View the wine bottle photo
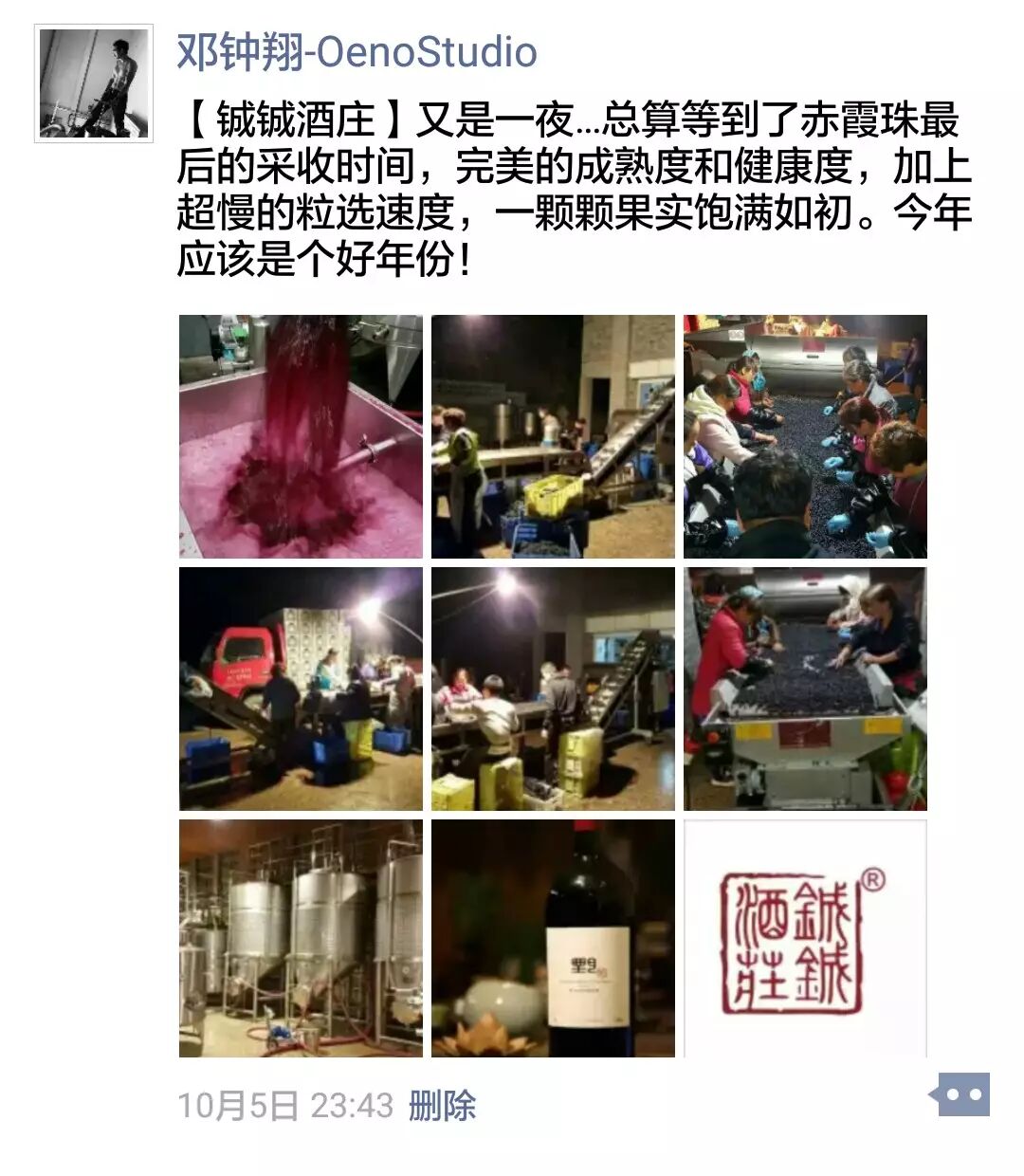1024x1176 pixels. (x=553, y=939)
